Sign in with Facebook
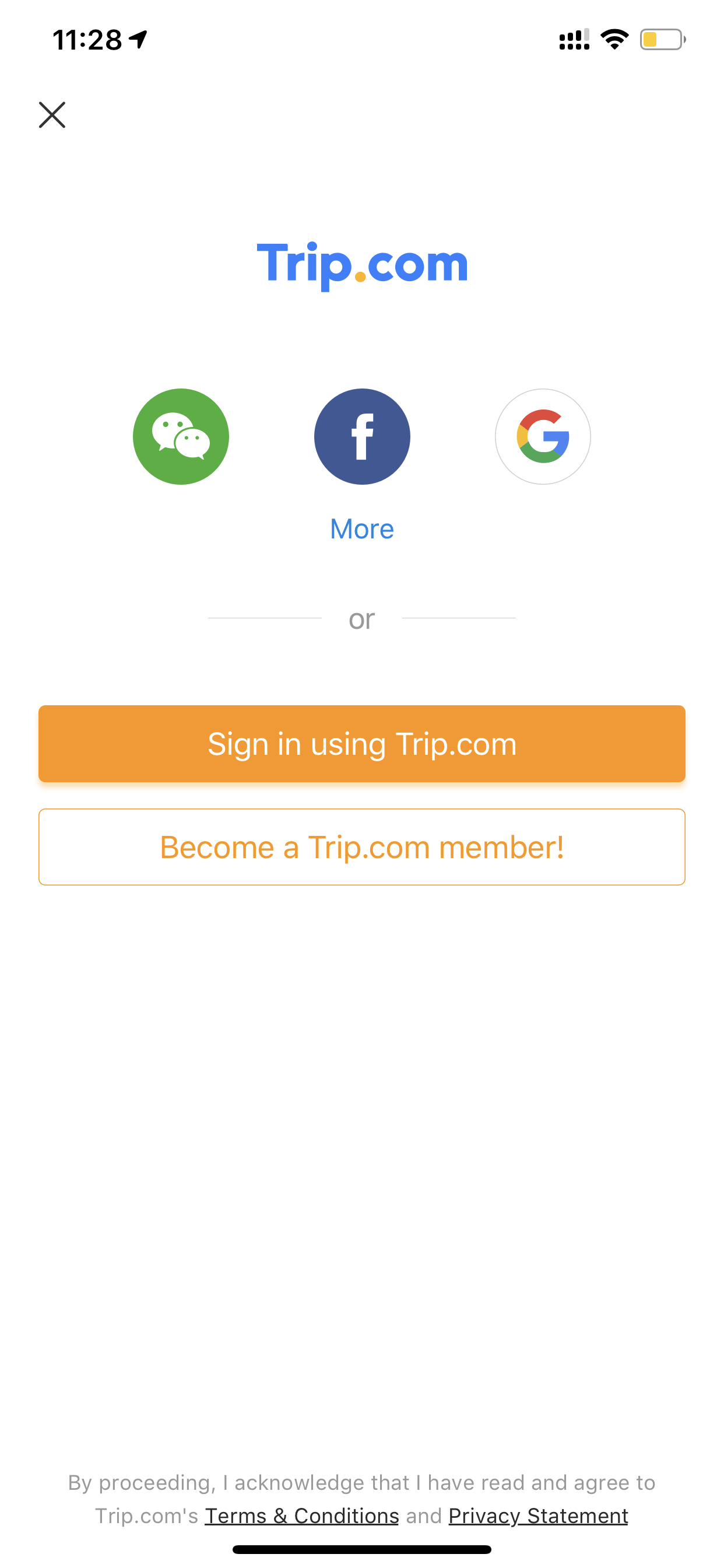This screenshot has height=1568, width=724. click(x=362, y=436)
